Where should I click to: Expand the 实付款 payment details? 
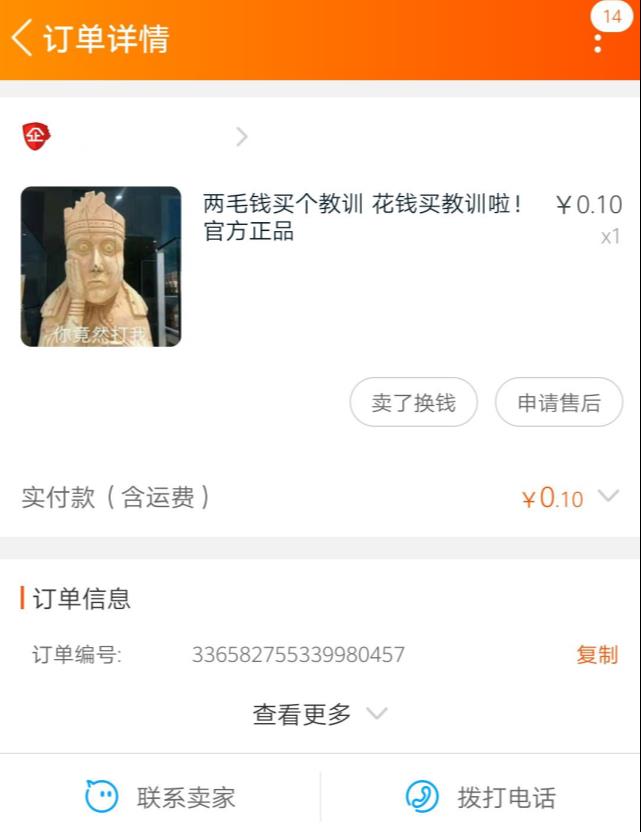[x=608, y=496]
